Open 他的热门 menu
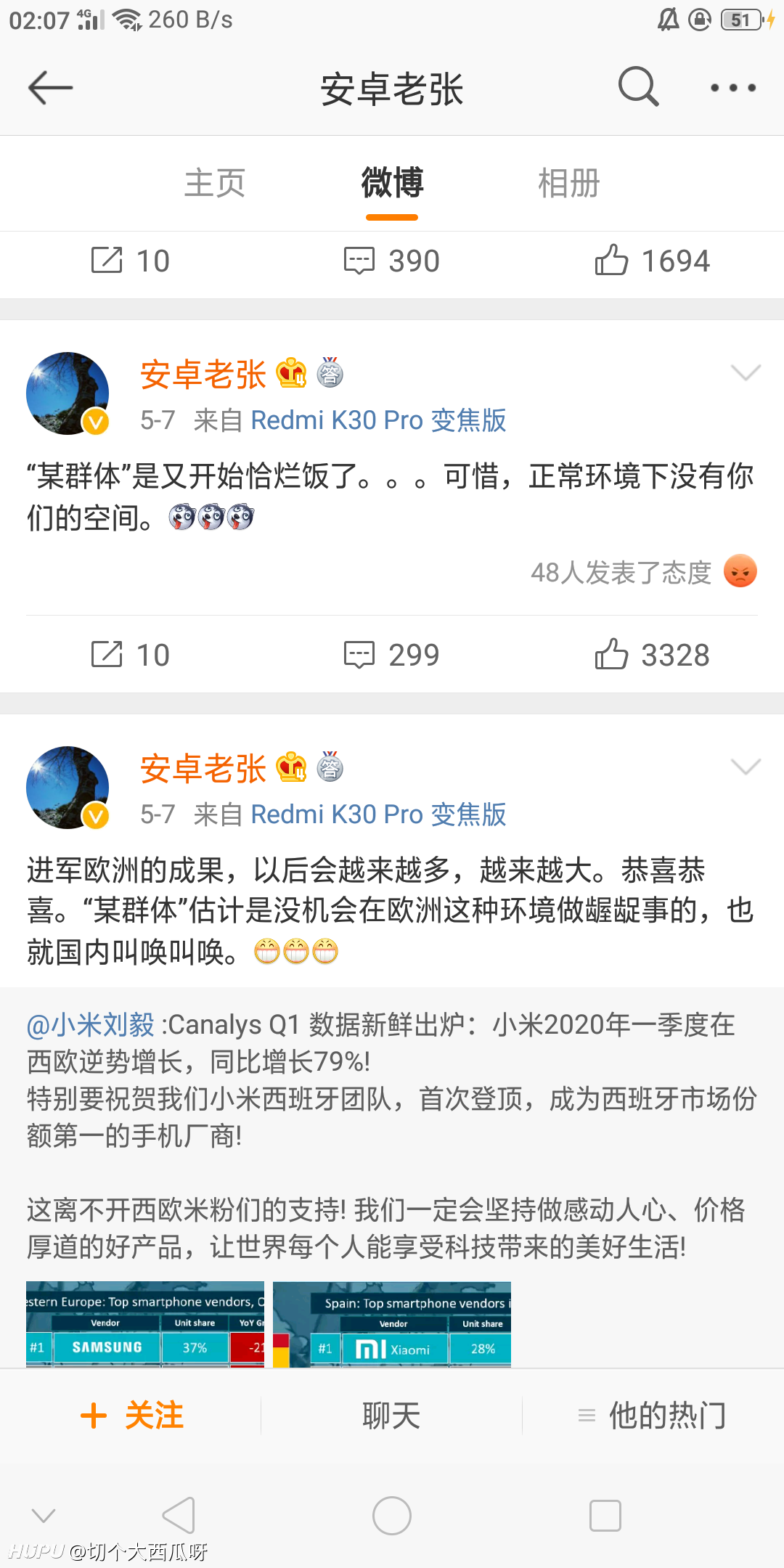 click(652, 1416)
